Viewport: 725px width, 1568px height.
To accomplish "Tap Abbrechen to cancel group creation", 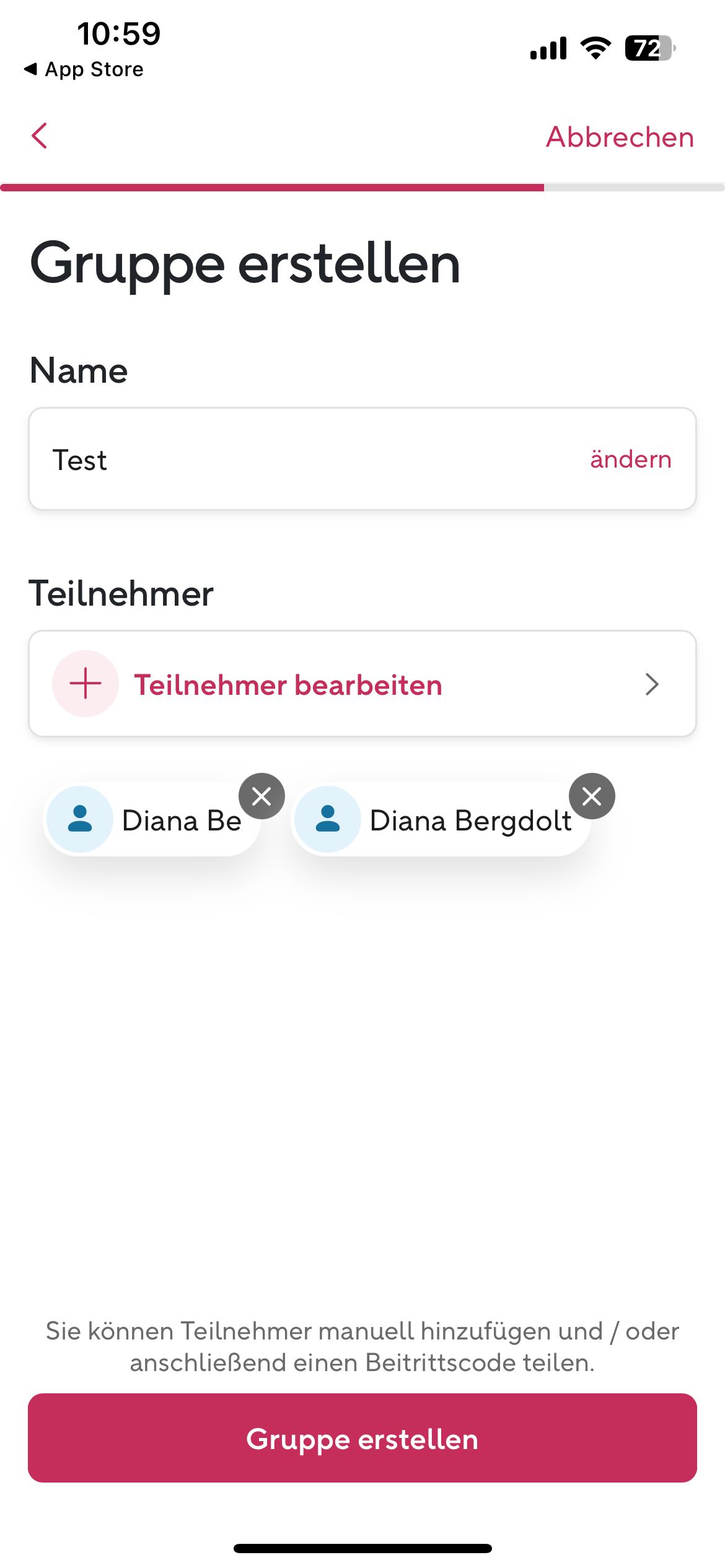I will tap(619, 137).
